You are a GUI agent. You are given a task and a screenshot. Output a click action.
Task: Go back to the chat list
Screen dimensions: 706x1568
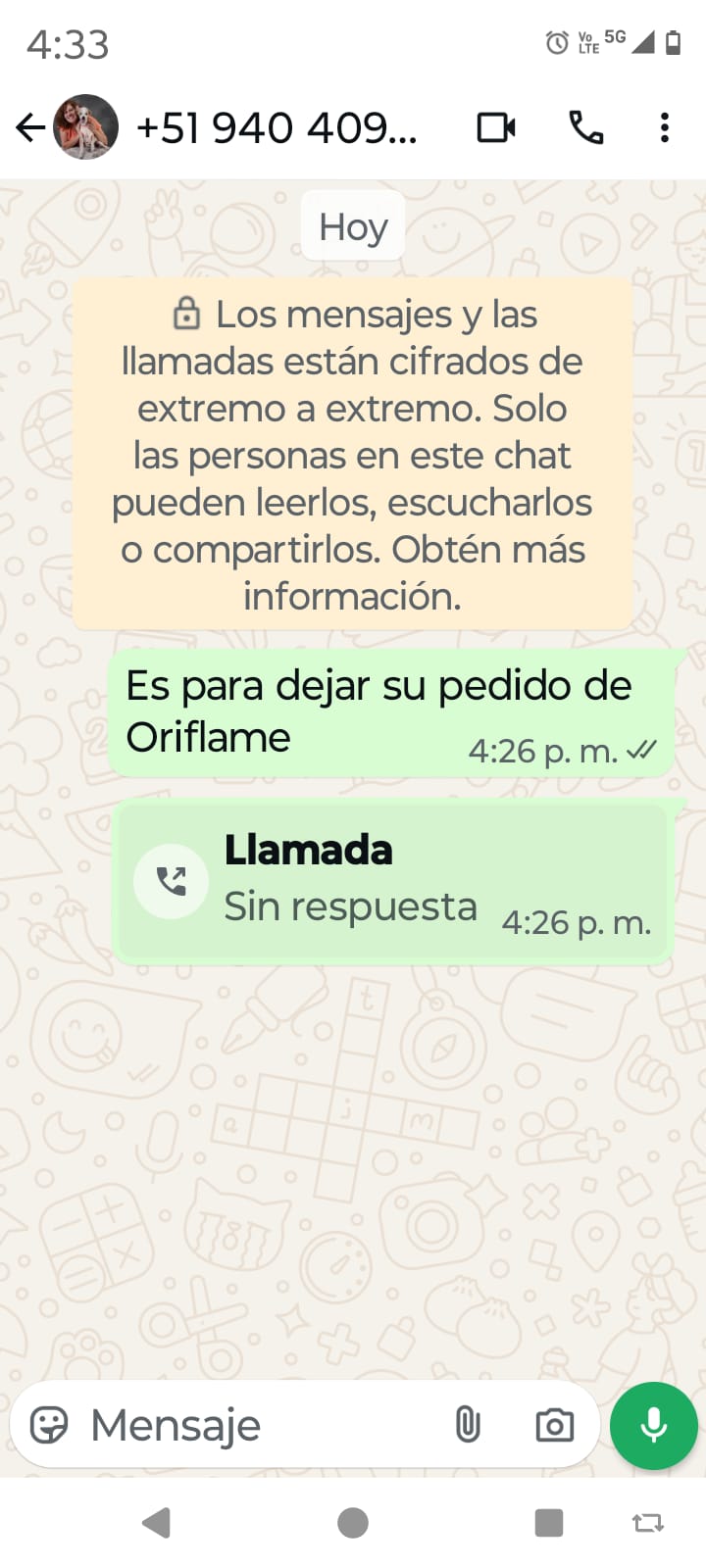click(30, 127)
